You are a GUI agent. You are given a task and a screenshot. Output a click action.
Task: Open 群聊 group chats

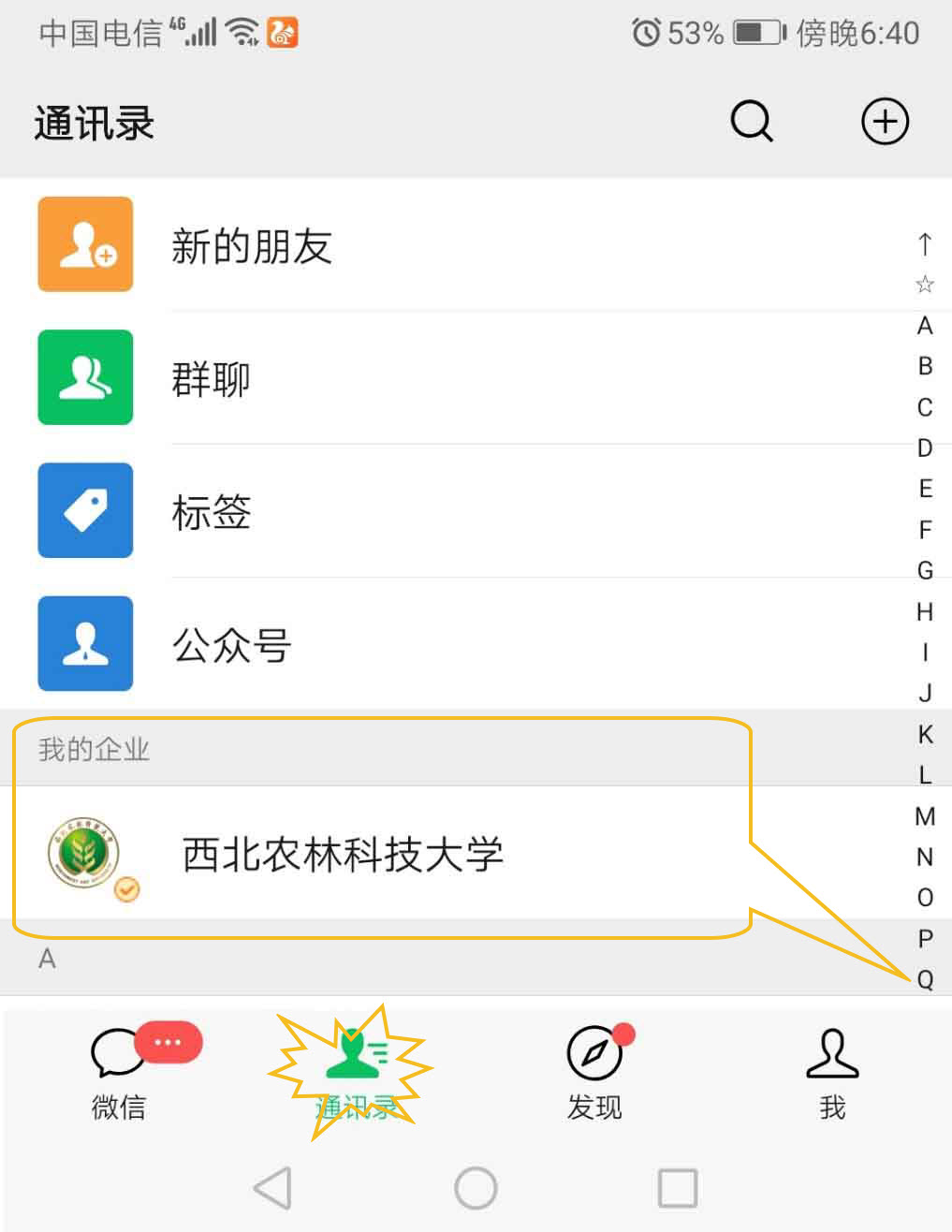211,379
